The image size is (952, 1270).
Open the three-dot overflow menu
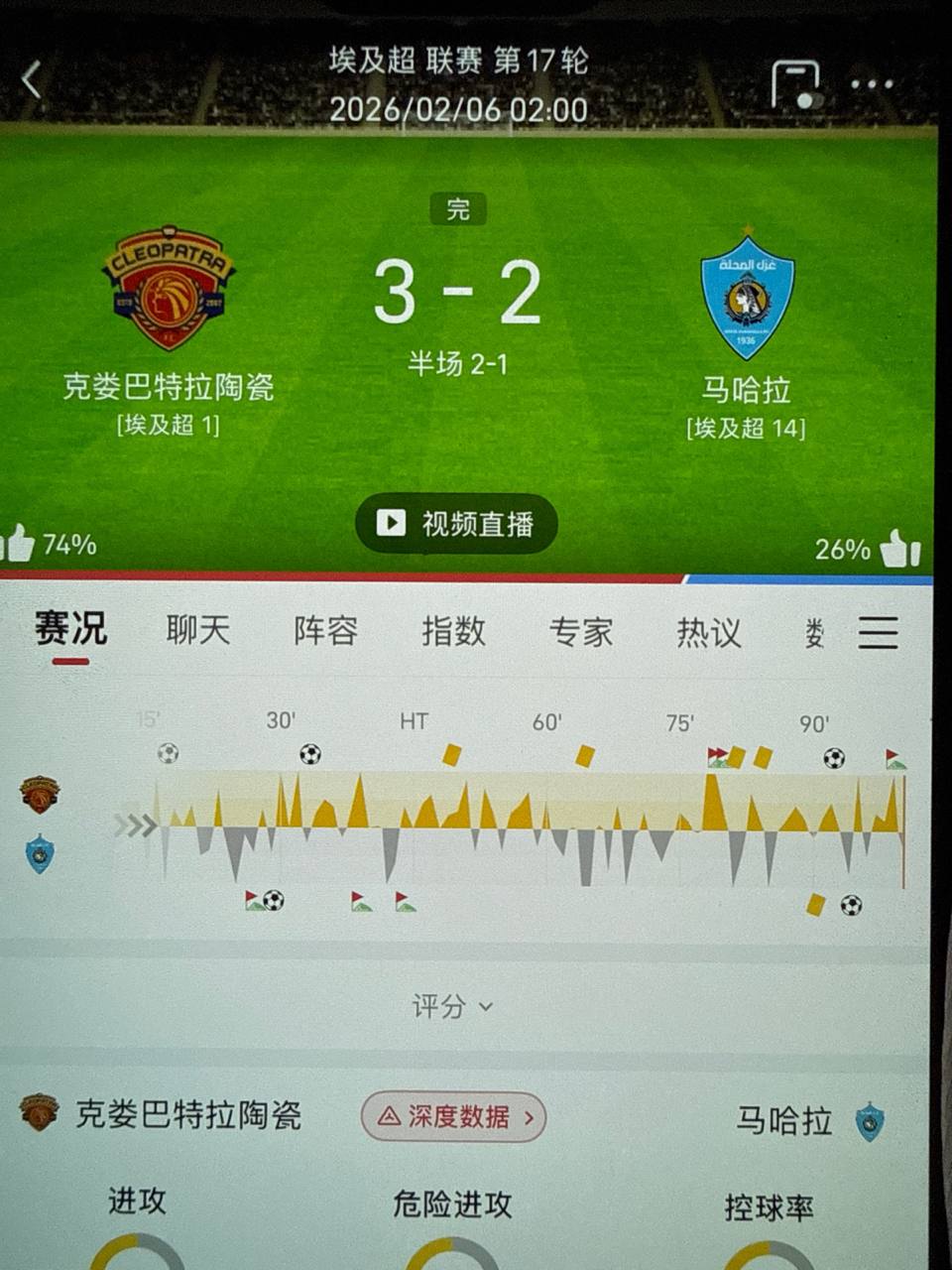pyautogui.click(x=872, y=85)
